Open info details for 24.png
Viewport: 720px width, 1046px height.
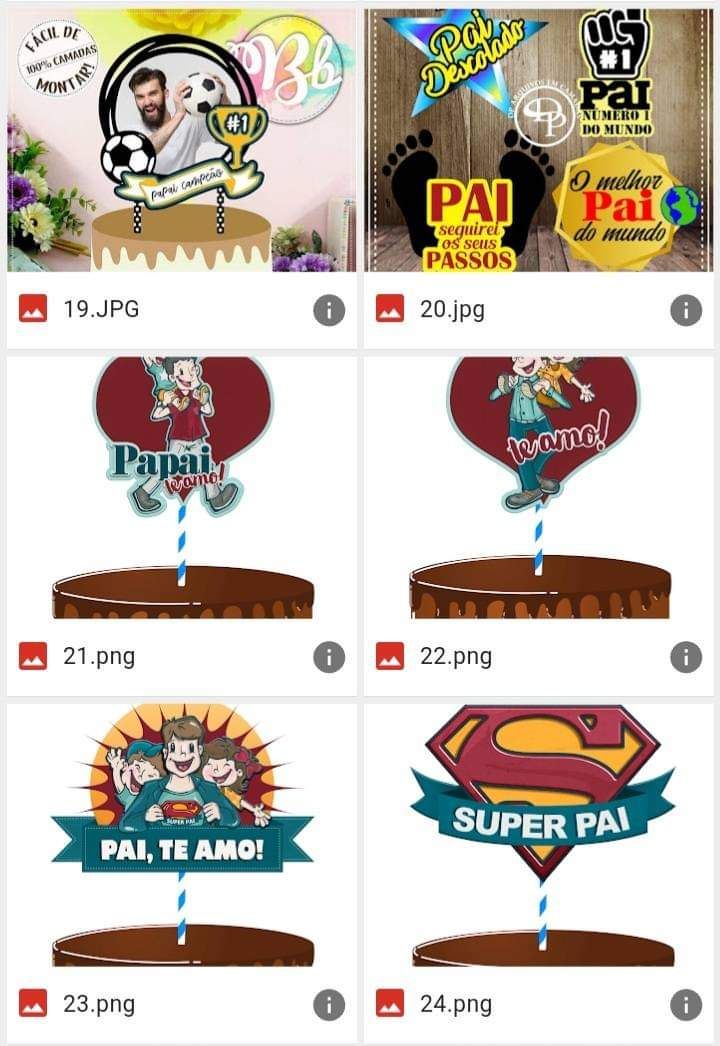click(686, 1004)
